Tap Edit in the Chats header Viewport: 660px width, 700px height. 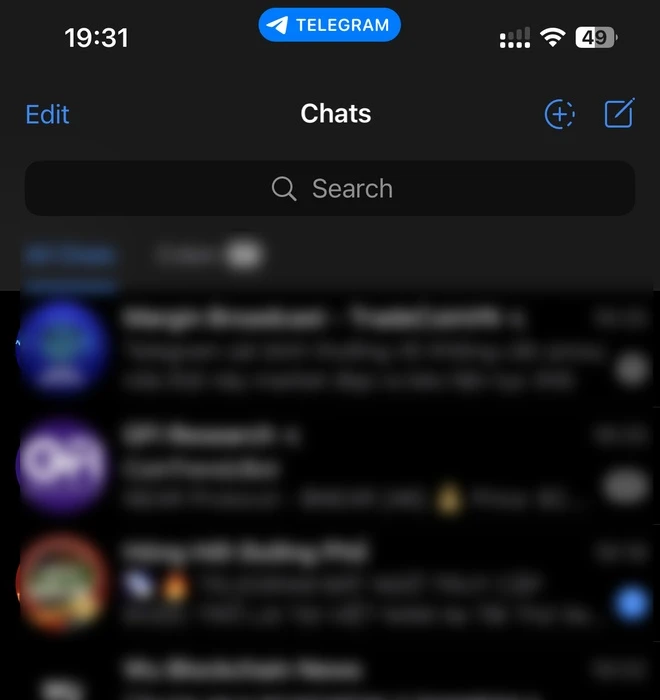[x=47, y=114]
